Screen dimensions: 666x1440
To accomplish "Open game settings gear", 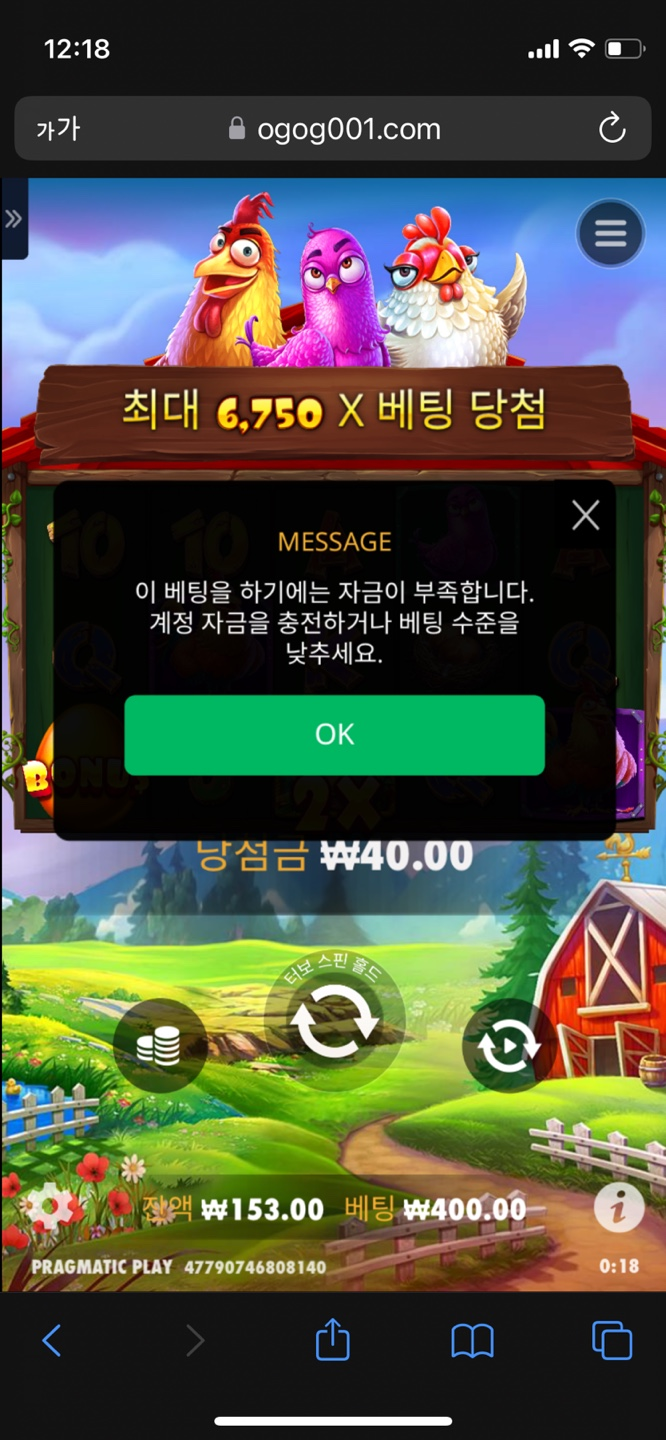I will (x=50, y=1207).
